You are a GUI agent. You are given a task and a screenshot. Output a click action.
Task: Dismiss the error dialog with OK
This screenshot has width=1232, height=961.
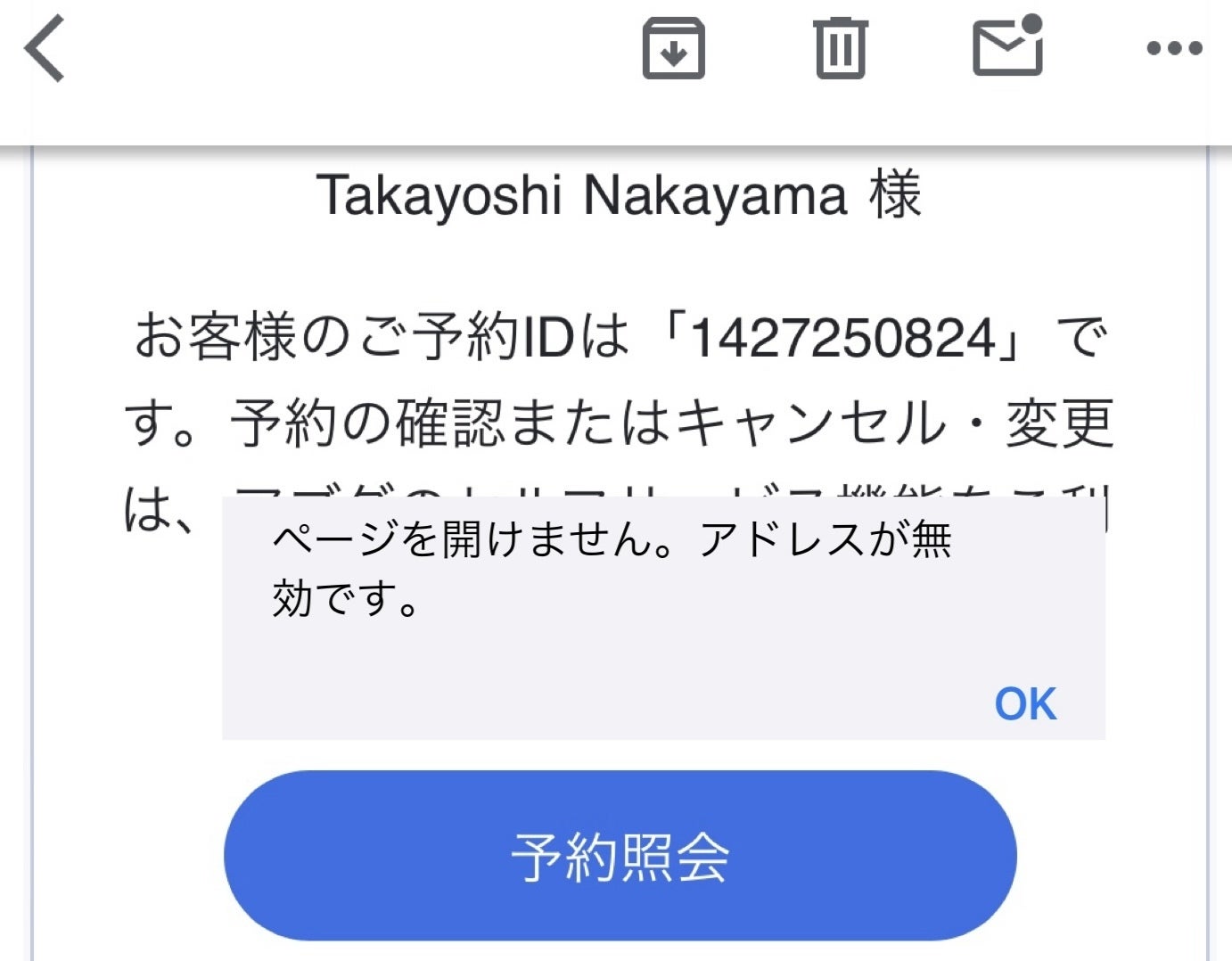click(1025, 704)
